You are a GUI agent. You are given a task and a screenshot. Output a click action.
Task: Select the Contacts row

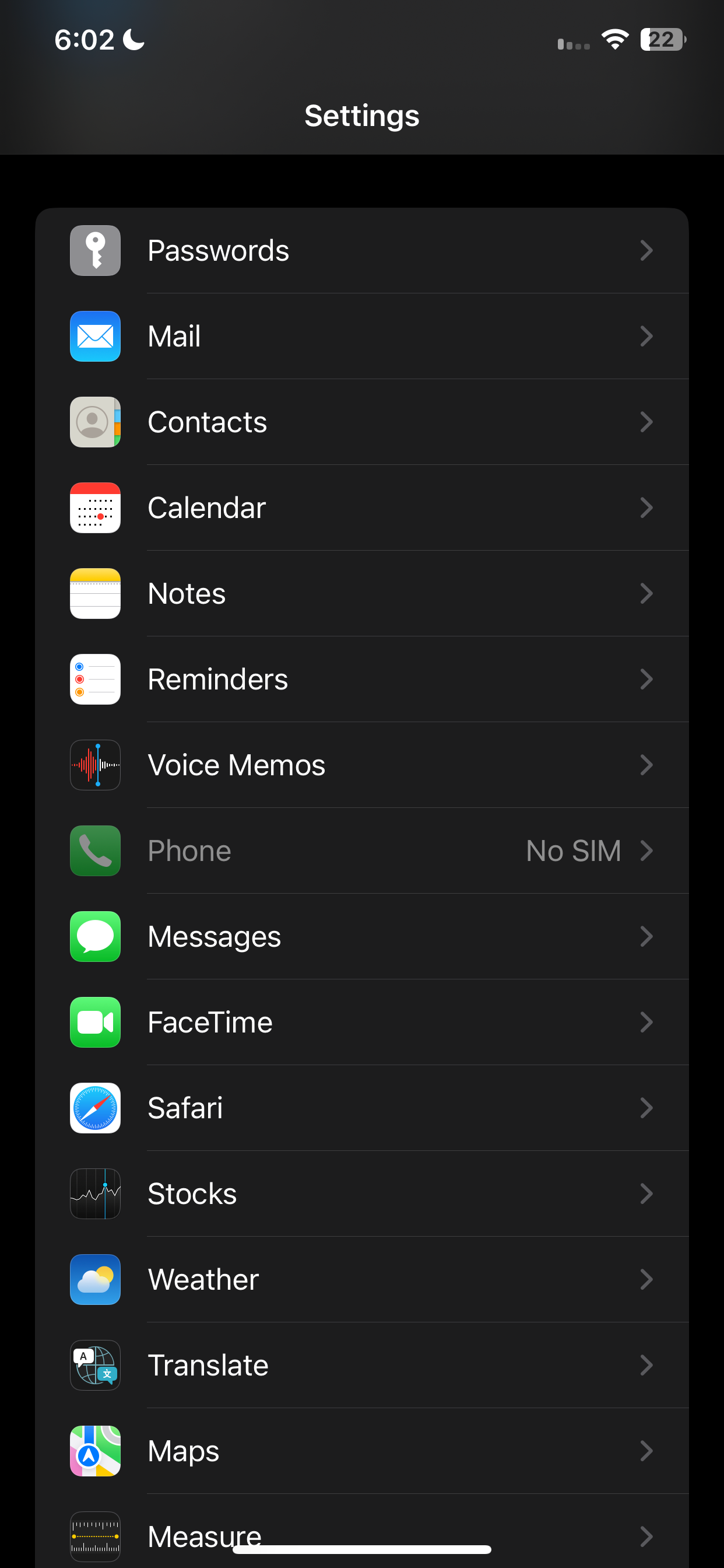tap(361, 422)
